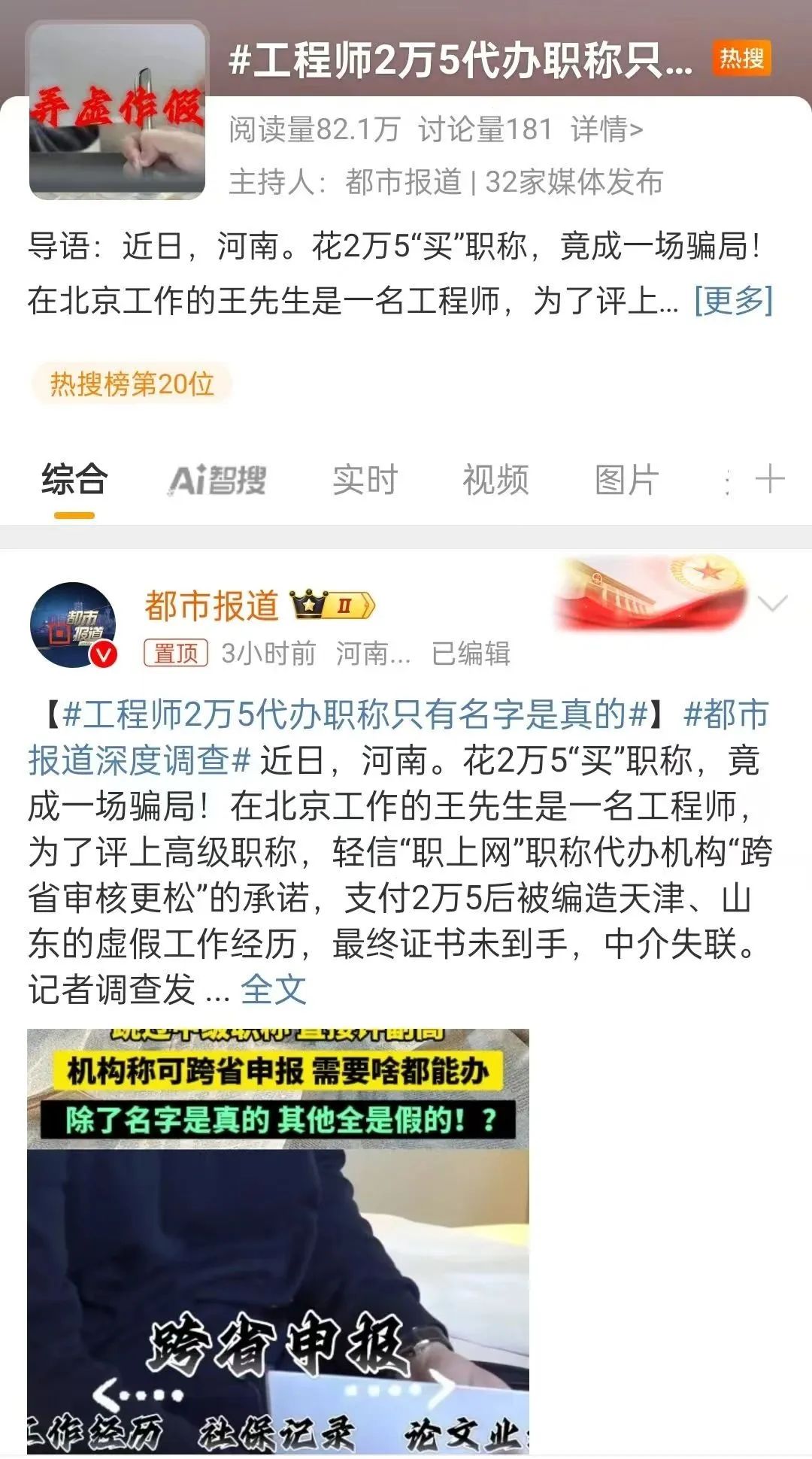Switch to the 实时 tab
Image resolution: width=812 pixels, height=1459 pixels.
365,481
